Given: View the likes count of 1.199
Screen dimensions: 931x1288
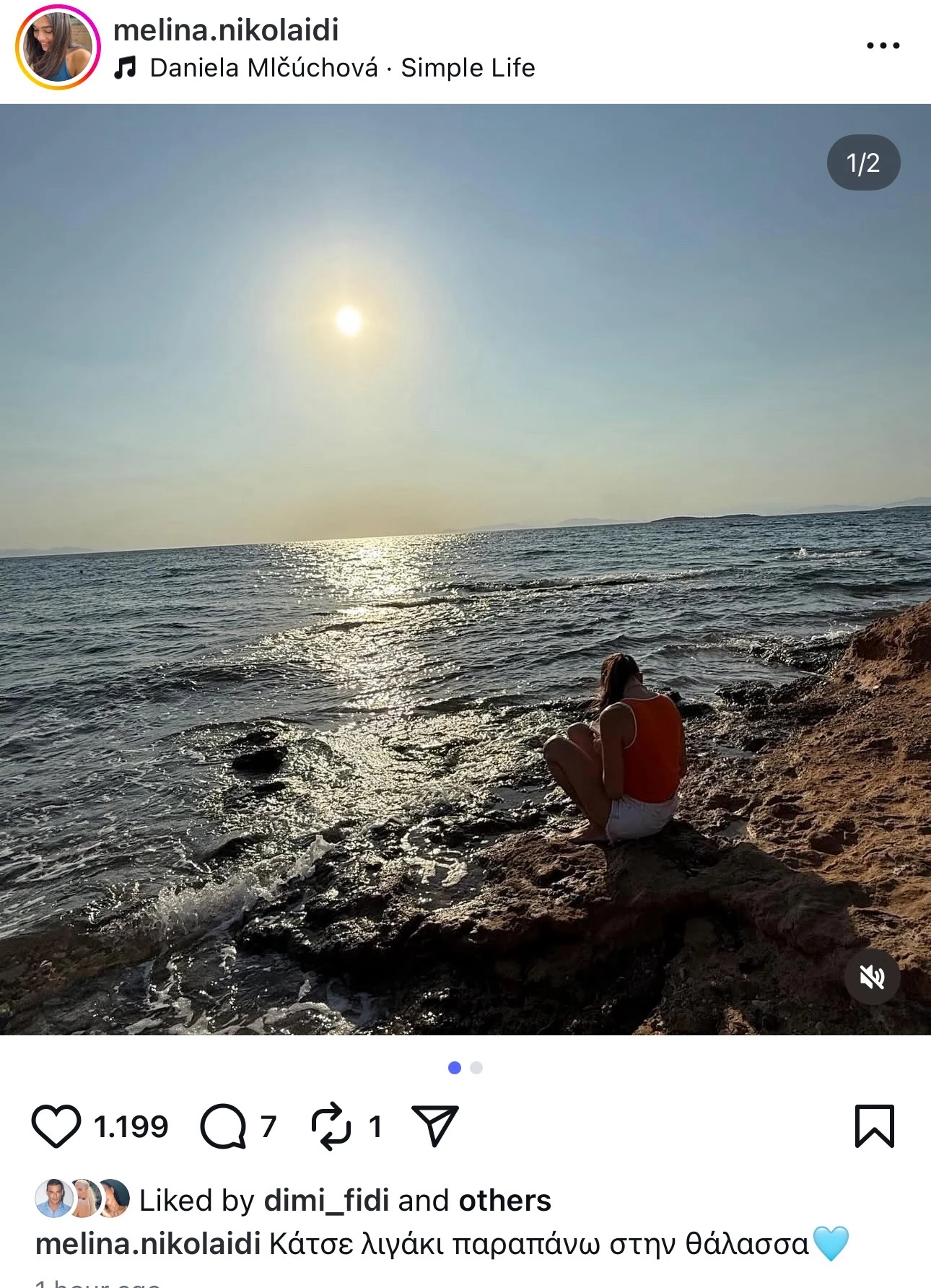Looking at the screenshot, I should (x=131, y=1126).
